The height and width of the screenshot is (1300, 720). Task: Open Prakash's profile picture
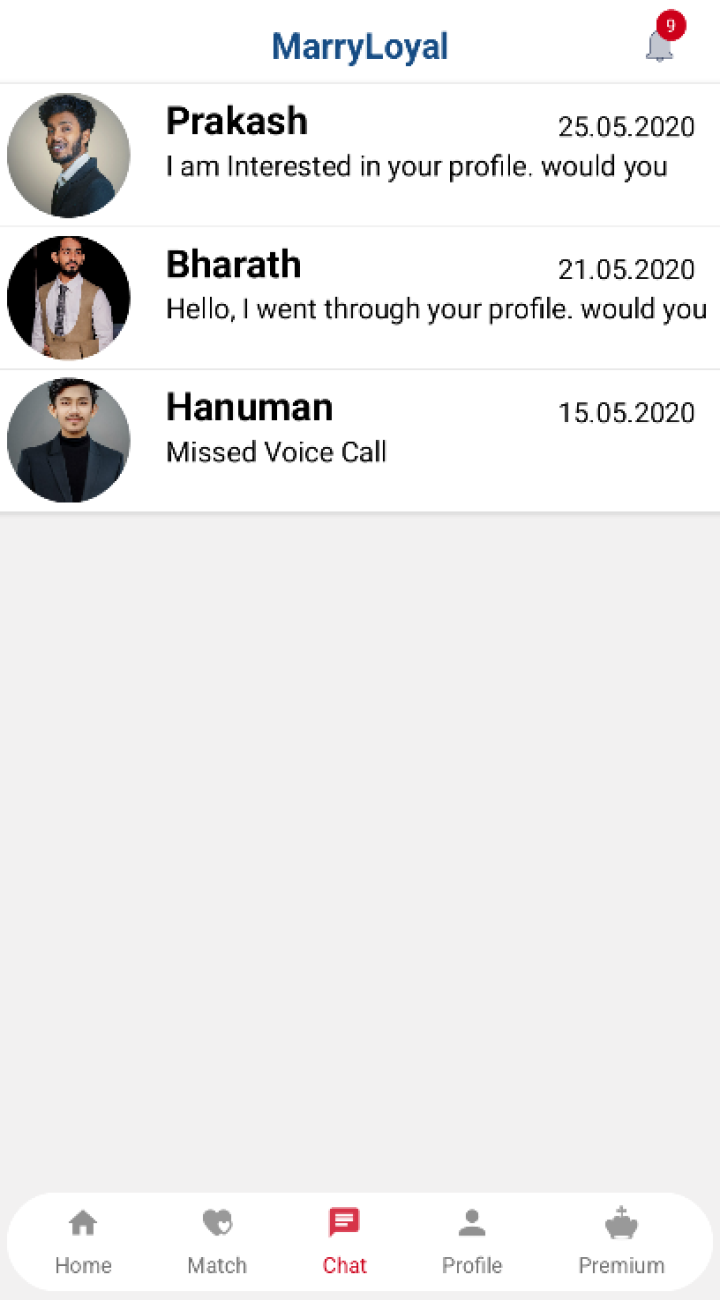pyautogui.click(x=68, y=155)
